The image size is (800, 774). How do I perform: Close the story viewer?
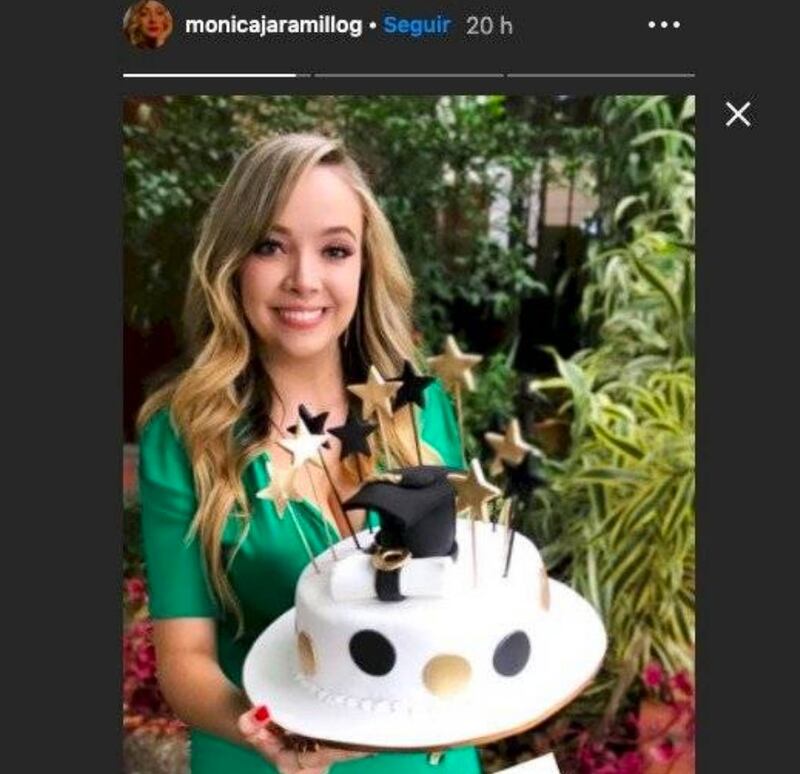tap(738, 115)
